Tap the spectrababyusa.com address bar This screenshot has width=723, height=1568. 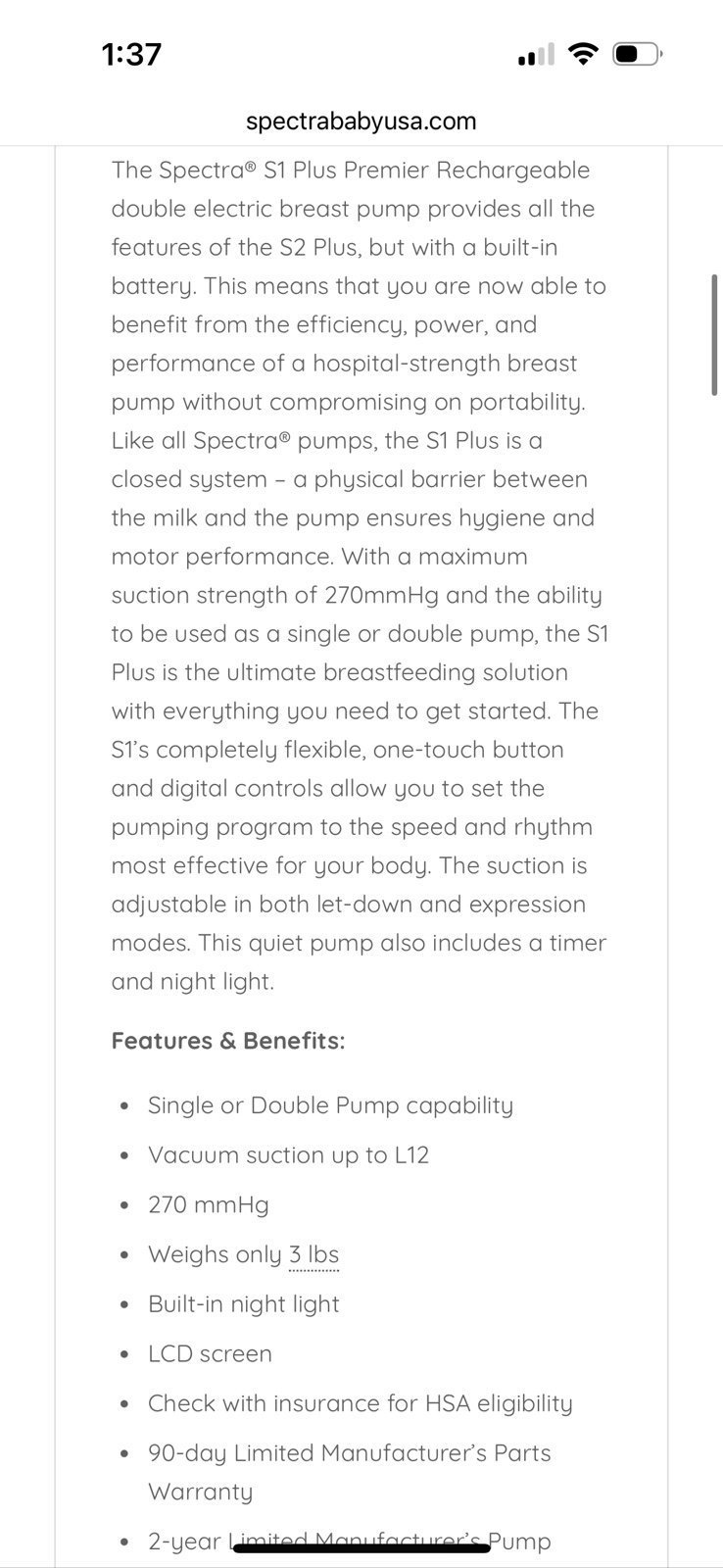tap(361, 122)
